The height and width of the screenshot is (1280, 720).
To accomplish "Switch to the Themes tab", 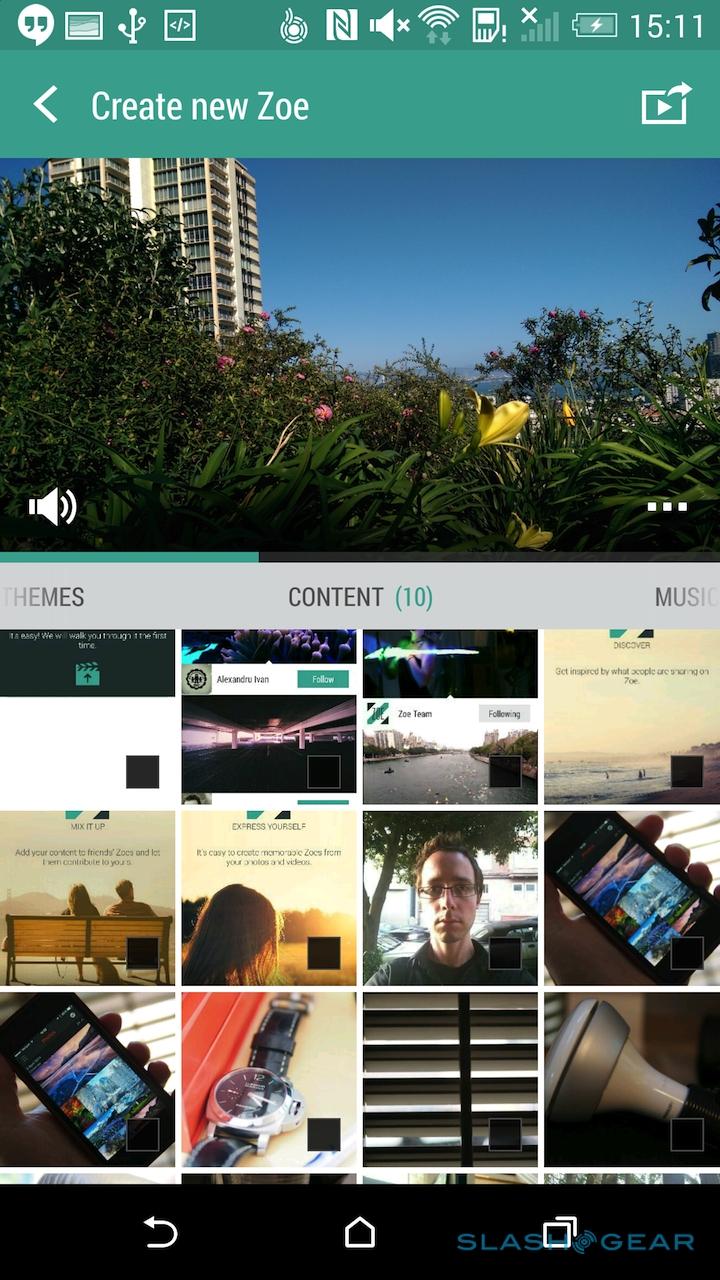I will (44, 598).
